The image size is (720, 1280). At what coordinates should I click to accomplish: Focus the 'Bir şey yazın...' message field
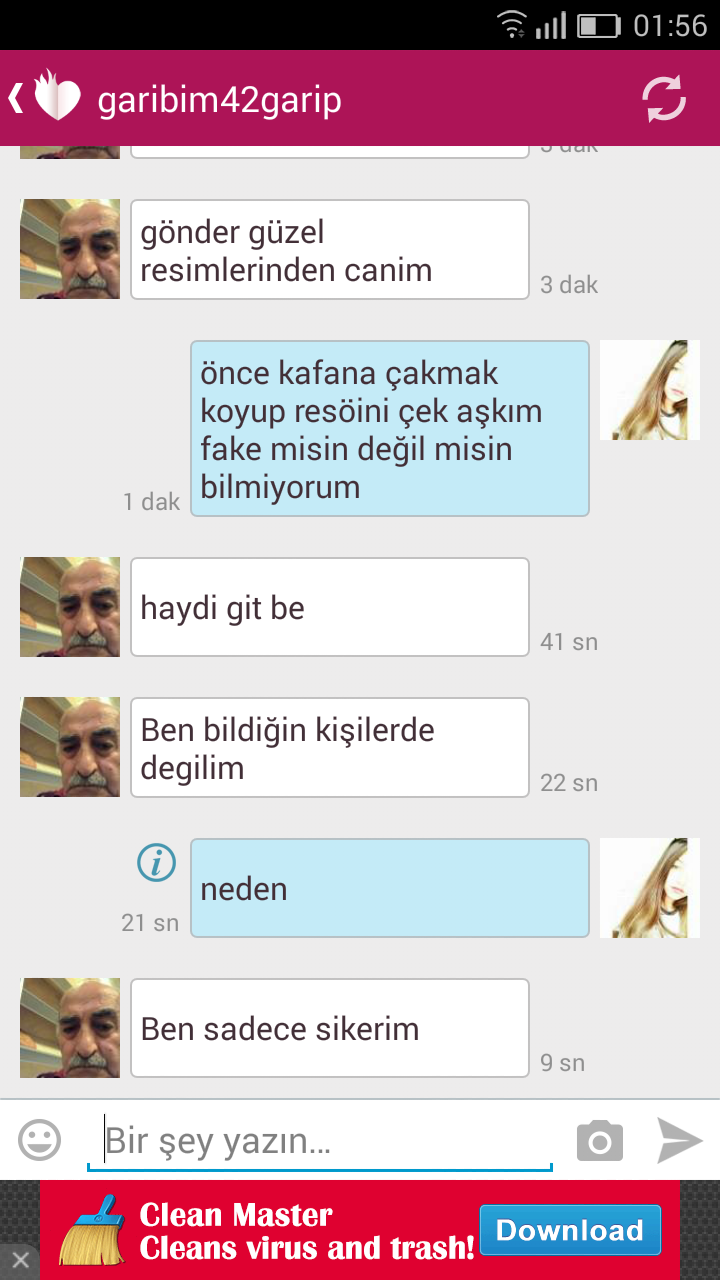point(320,1140)
